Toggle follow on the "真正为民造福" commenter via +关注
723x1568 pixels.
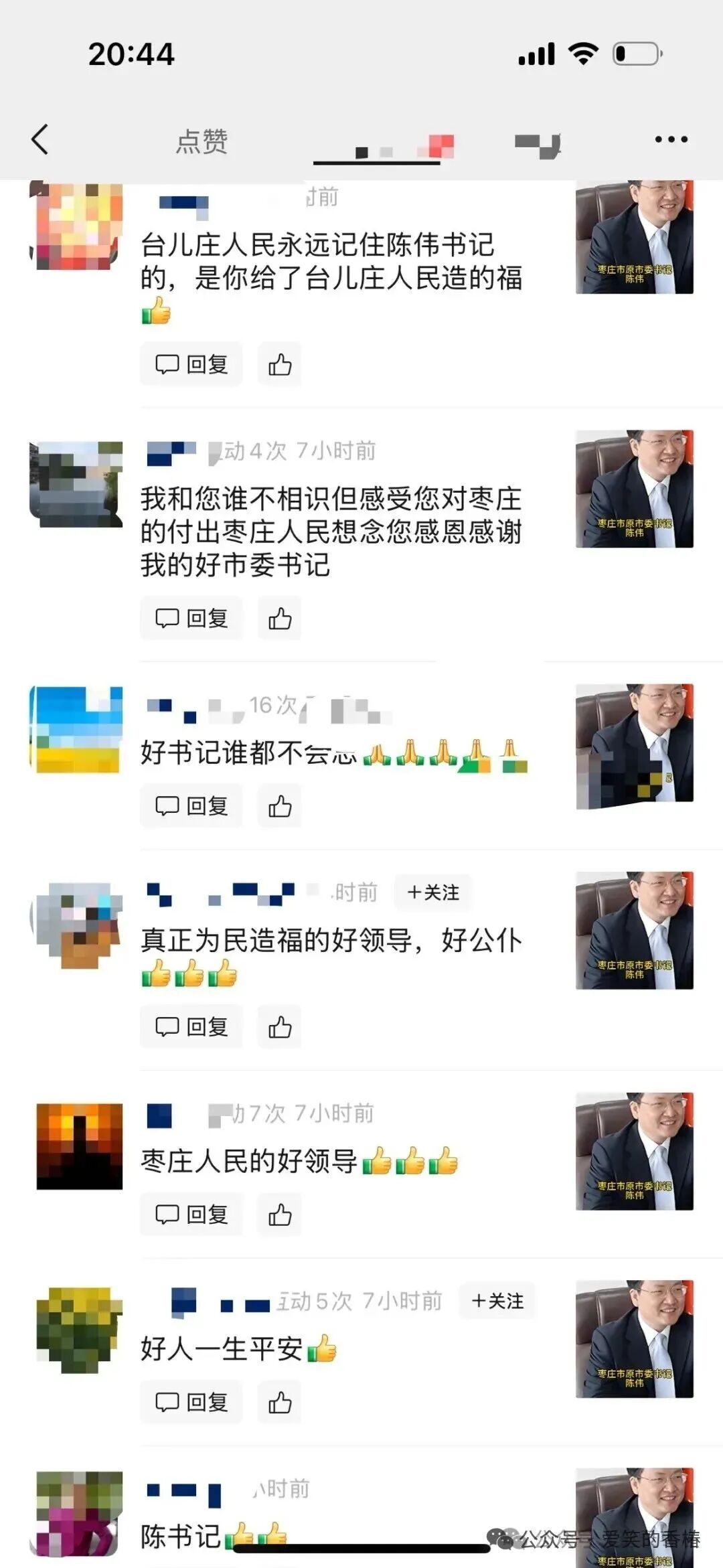coord(432,892)
